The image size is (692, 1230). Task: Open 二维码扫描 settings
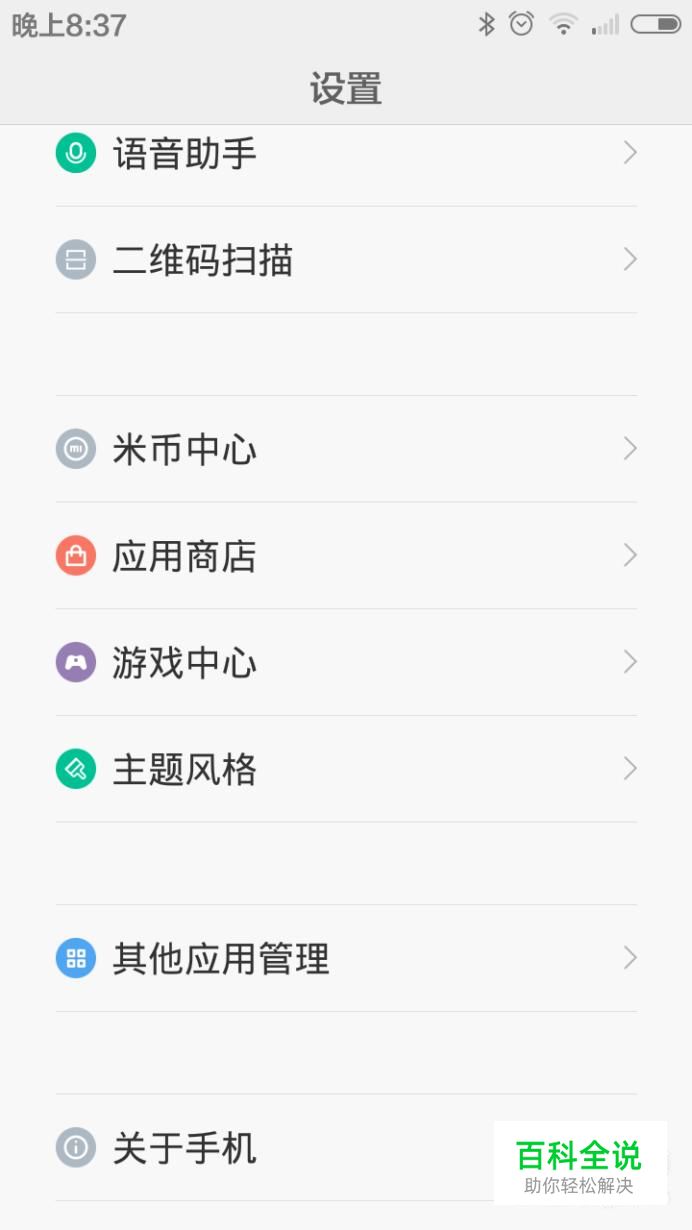[x=346, y=260]
